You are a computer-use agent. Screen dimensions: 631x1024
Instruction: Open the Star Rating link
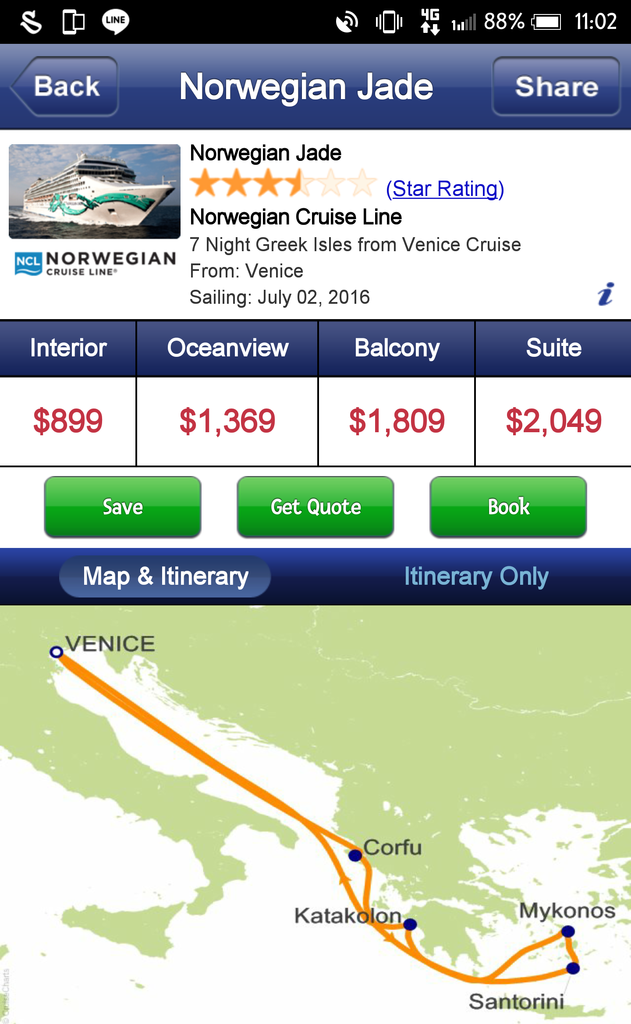(x=445, y=189)
